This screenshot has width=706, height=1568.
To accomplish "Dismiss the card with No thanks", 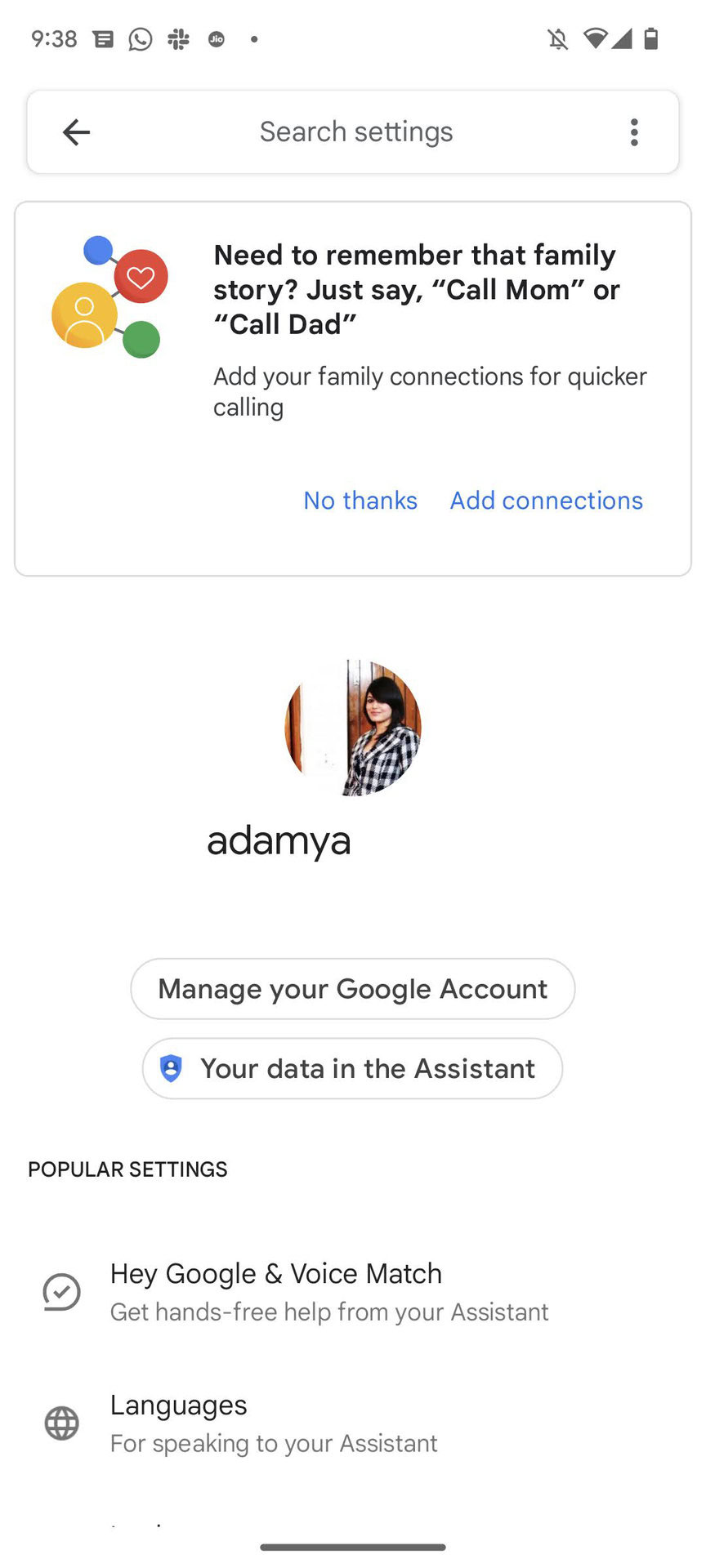I will tap(360, 501).
